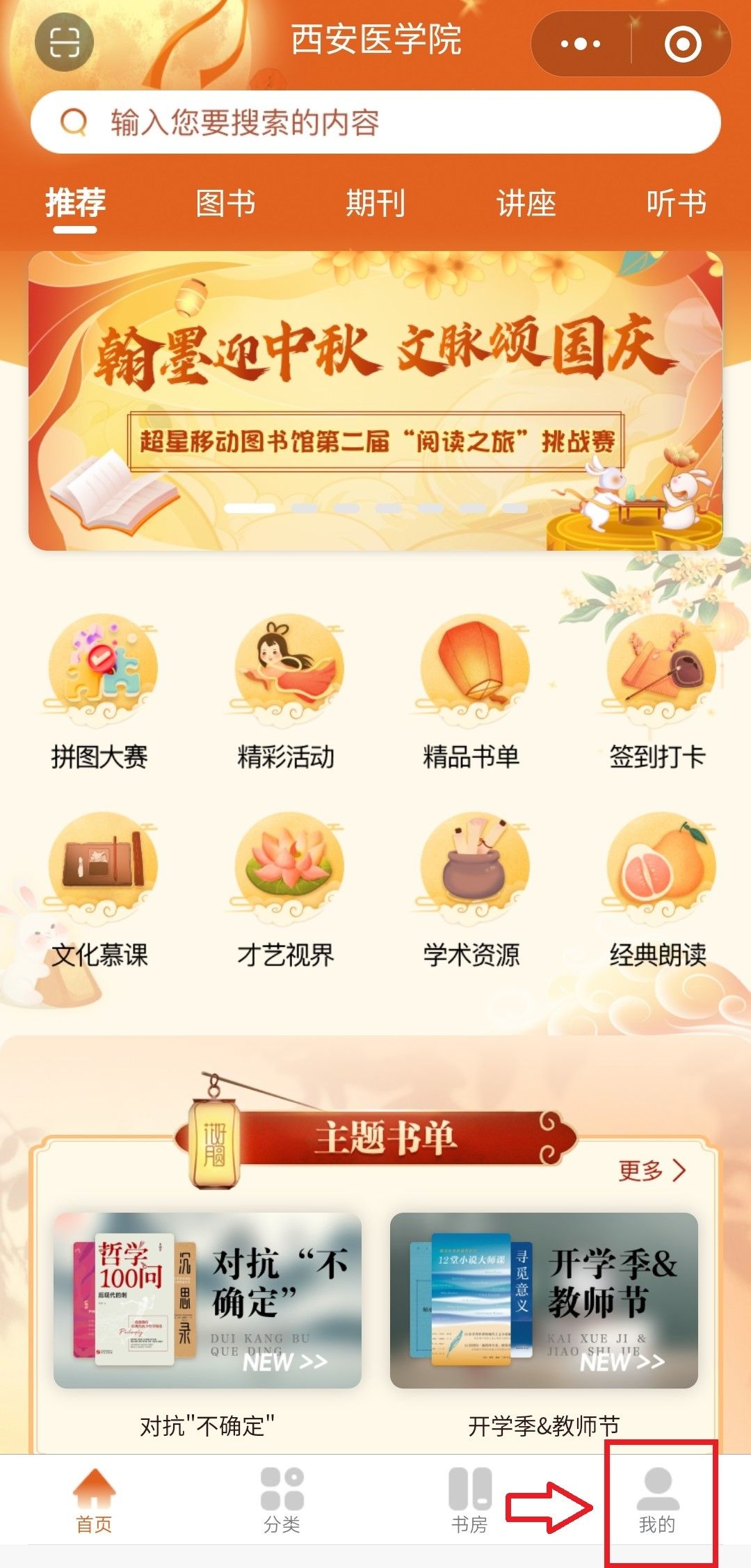Image resolution: width=751 pixels, height=1568 pixels.
Task: Open 学术资源 academic resources
Action: click(471, 890)
